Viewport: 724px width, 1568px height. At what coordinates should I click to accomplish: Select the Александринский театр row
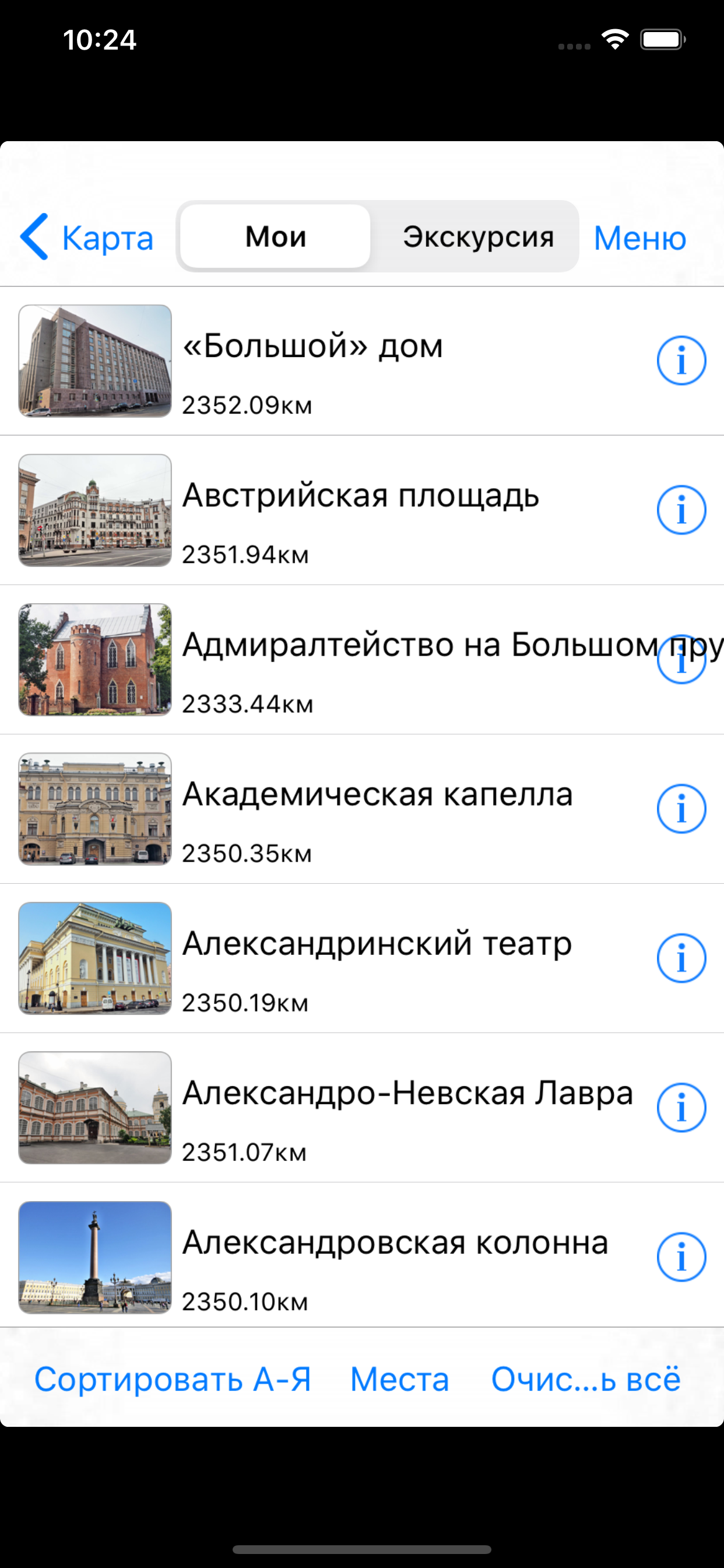pyautogui.click(x=362, y=958)
